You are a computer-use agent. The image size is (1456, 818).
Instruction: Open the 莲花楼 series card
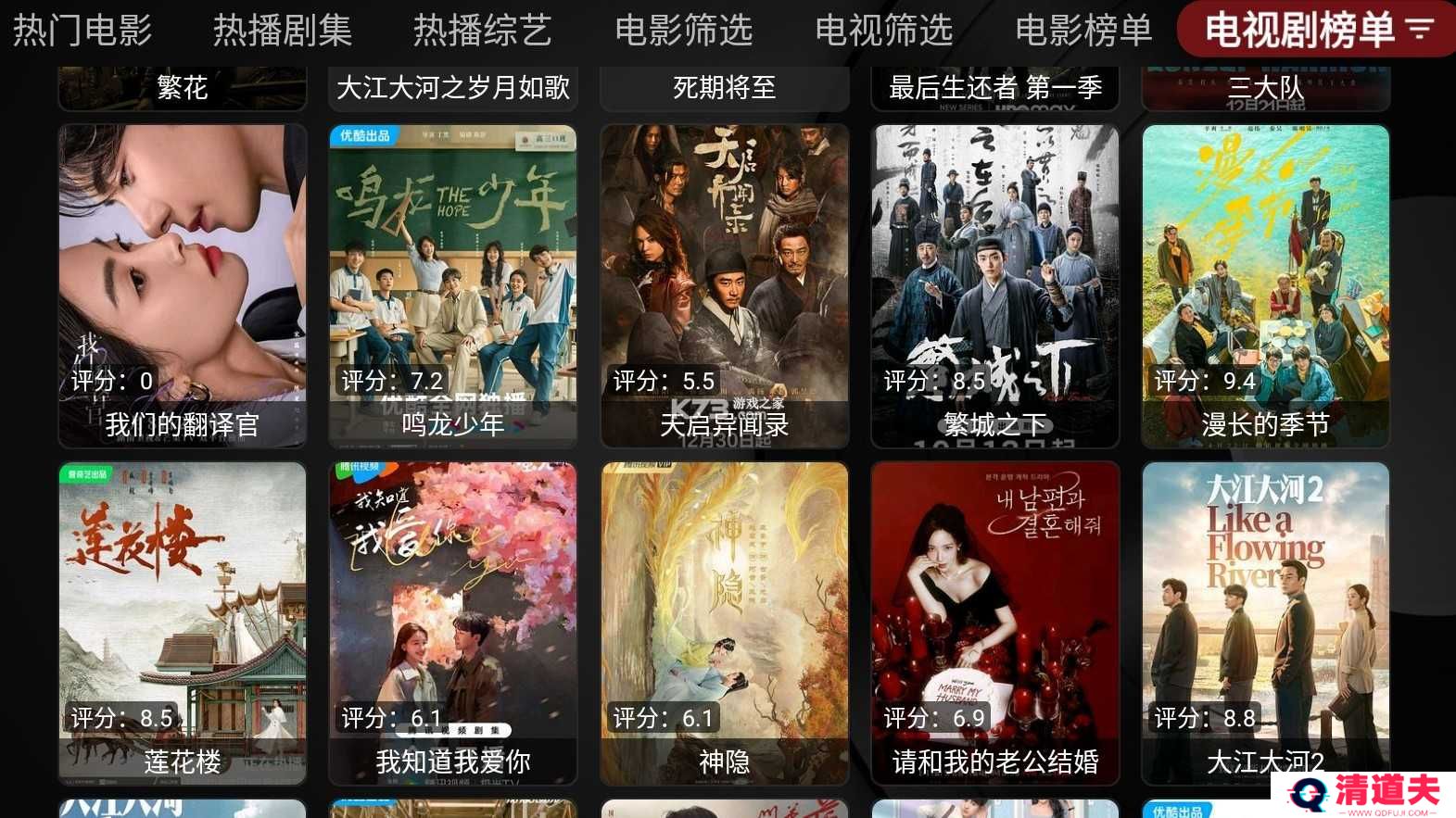click(x=183, y=623)
